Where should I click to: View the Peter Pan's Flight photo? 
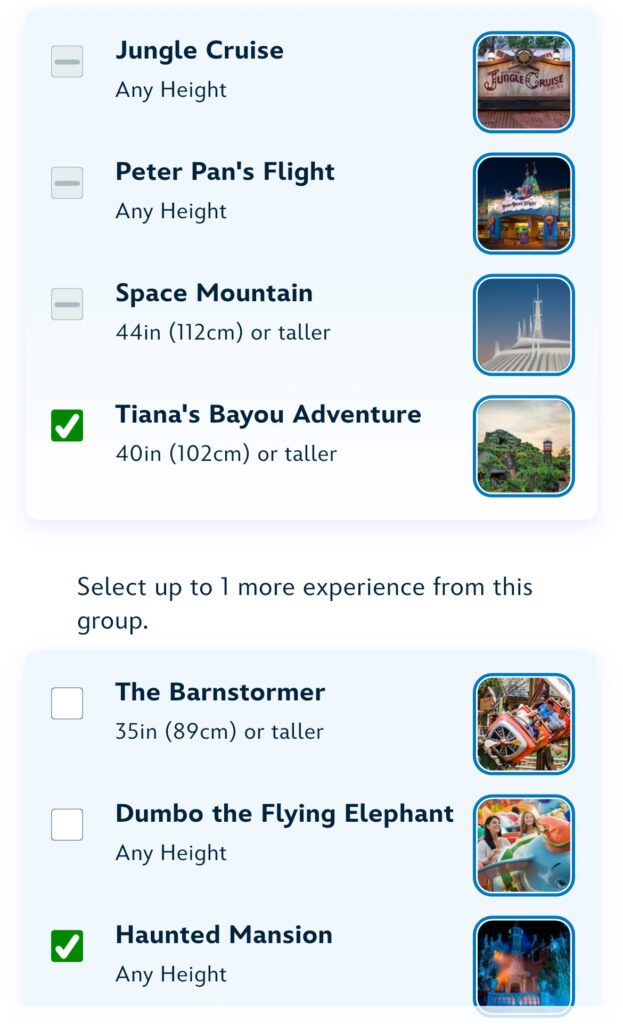(523, 203)
